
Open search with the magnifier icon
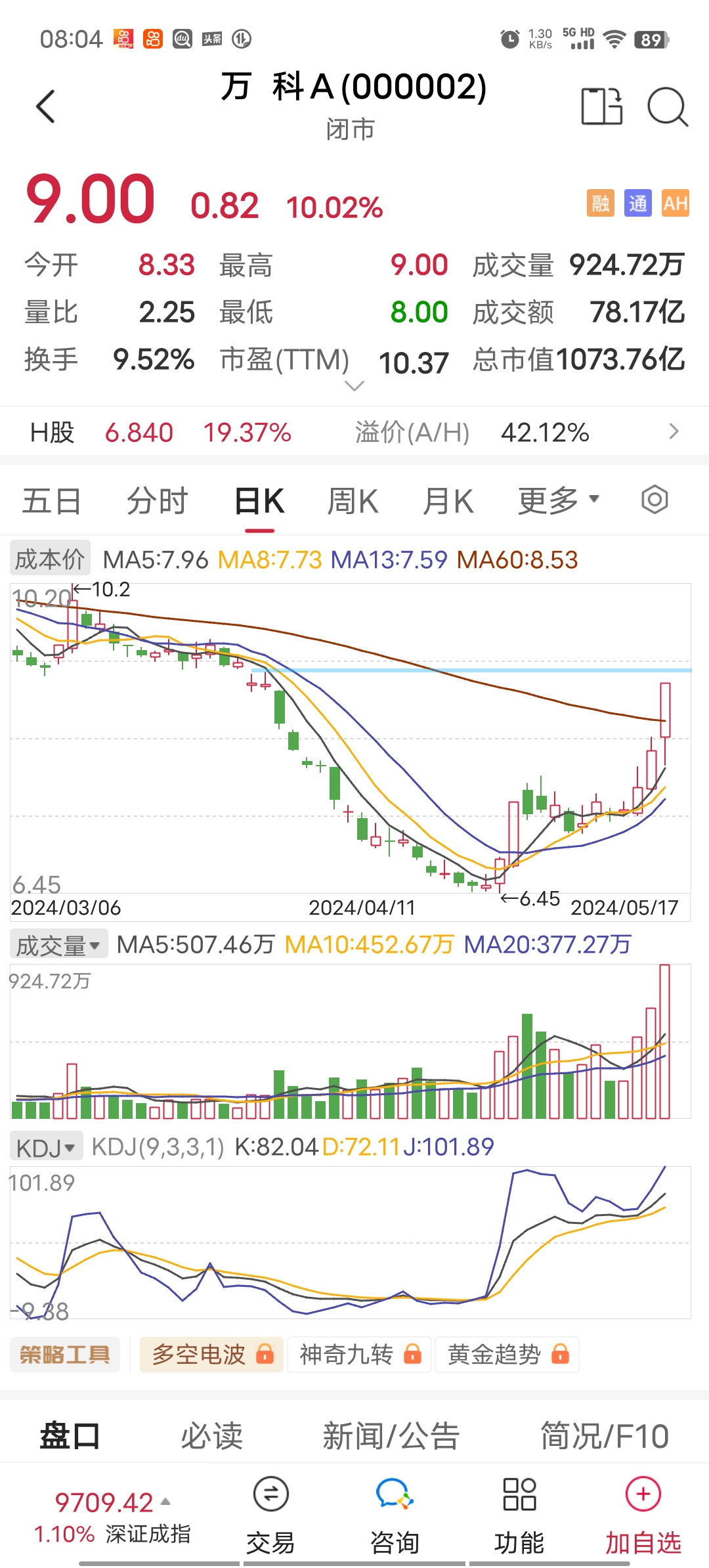667,106
